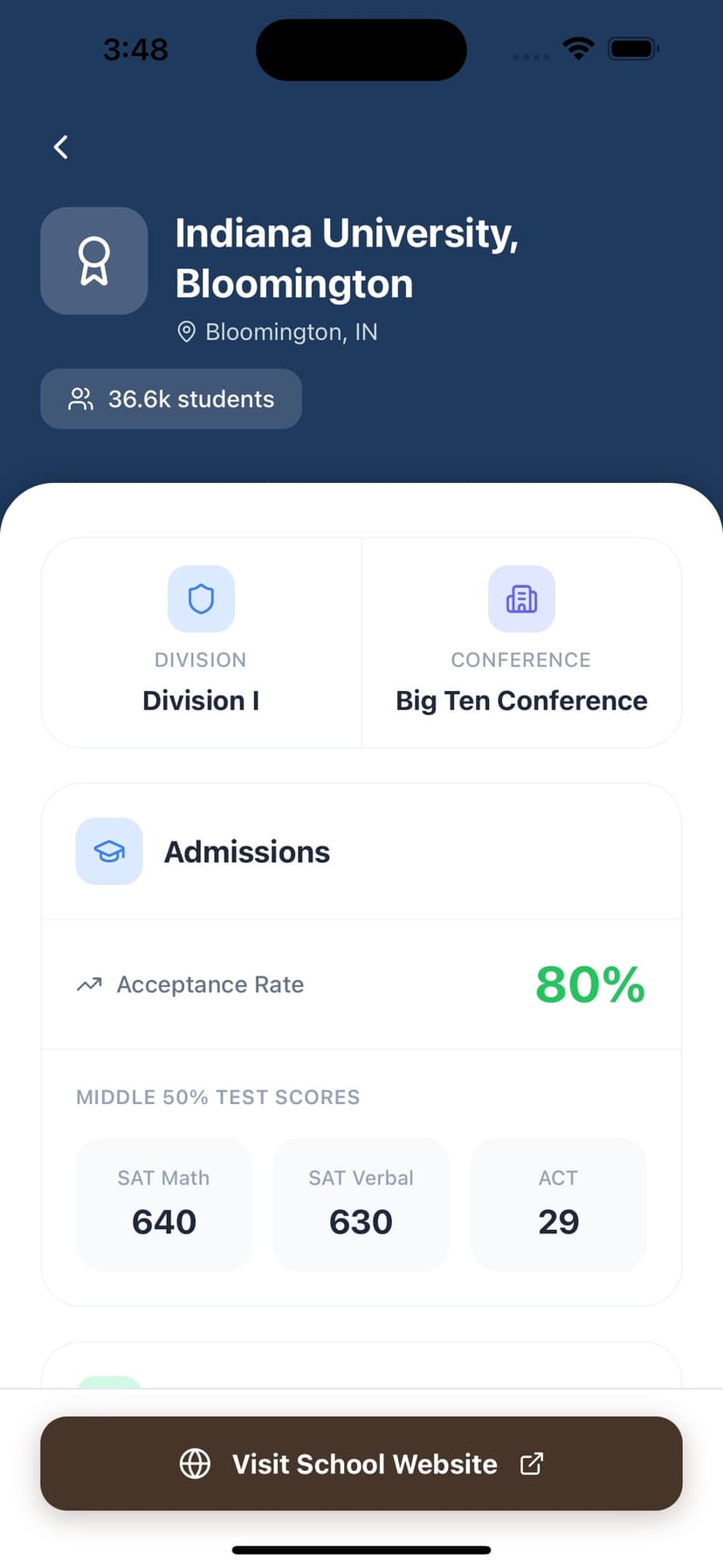Image resolution: width=723 pixels, height=1568 pixels.
Task: Click the green 80% acceptance rate value
Action: [x=589, y=984]
